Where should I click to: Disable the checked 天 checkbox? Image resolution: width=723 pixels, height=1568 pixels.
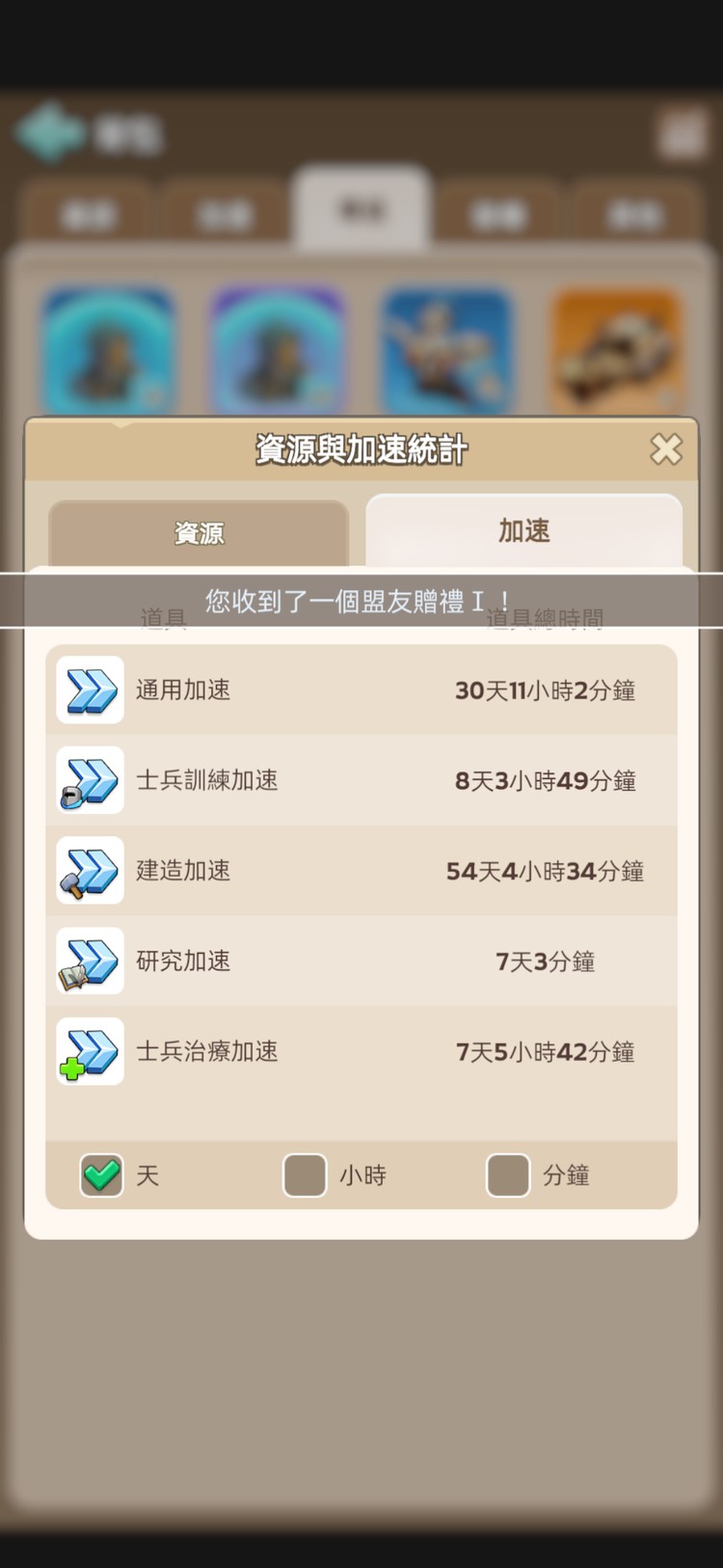click(101, 1176)
